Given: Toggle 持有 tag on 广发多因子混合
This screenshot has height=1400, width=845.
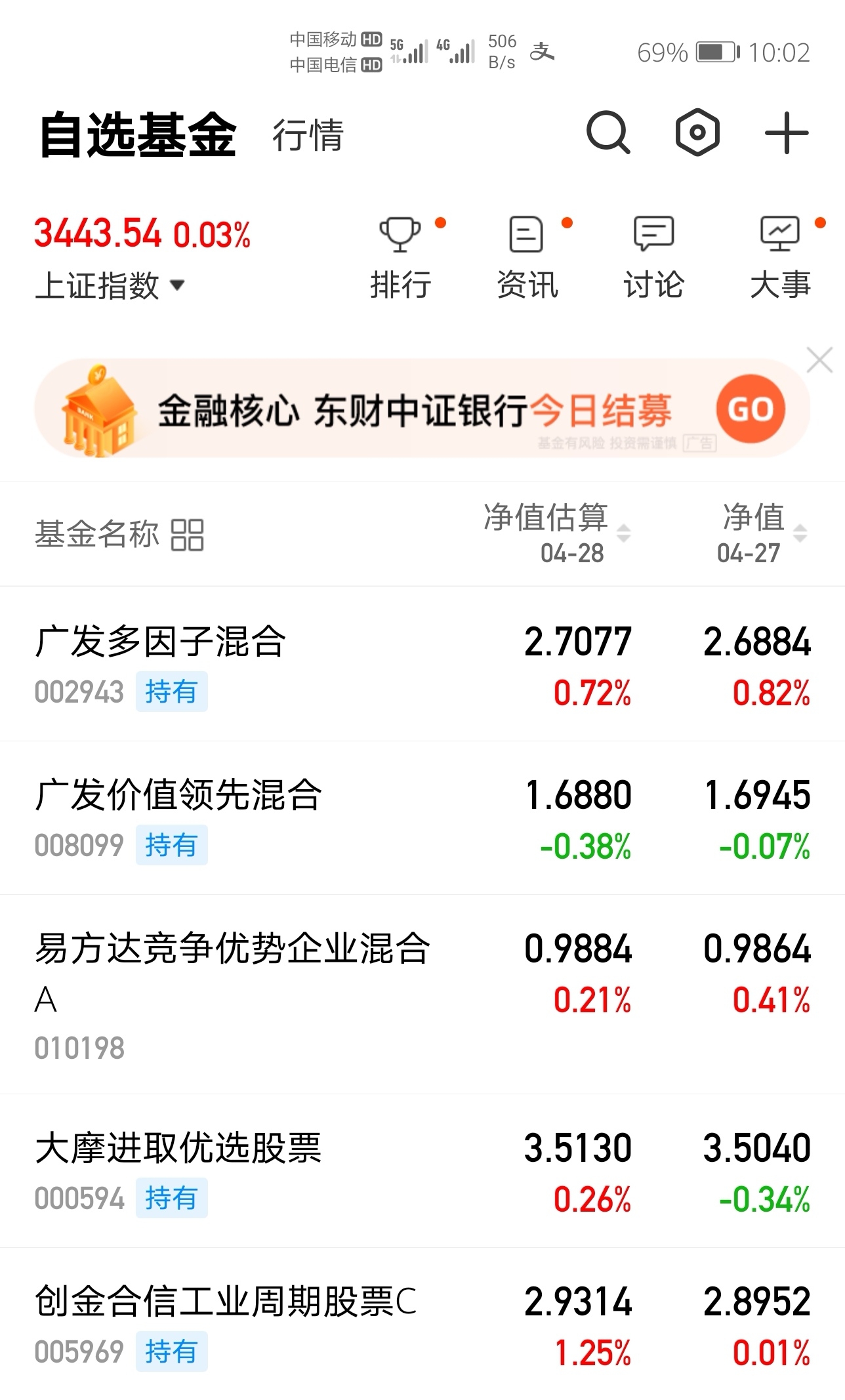Looking at the screenshot, I should (172, 692).
